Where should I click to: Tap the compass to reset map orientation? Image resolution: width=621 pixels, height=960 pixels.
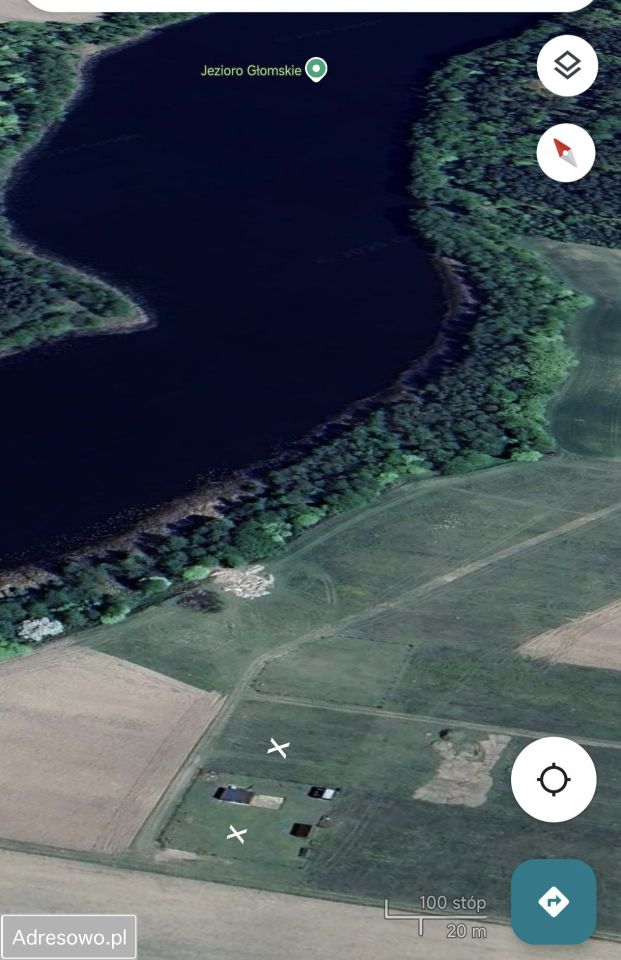[566, 153]
